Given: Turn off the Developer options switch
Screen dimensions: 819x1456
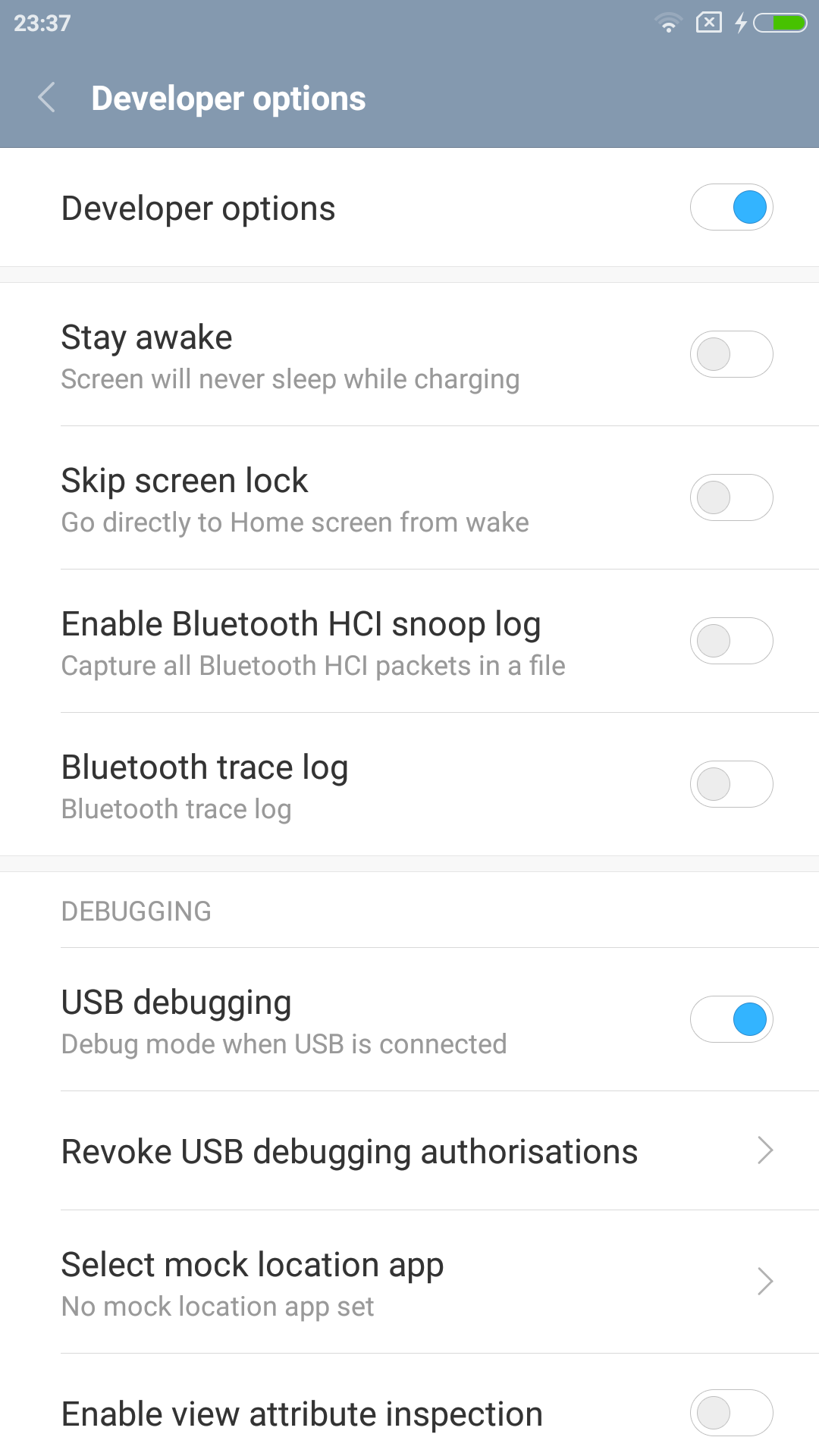Looking at the screenshot, I should coord(731,207).
